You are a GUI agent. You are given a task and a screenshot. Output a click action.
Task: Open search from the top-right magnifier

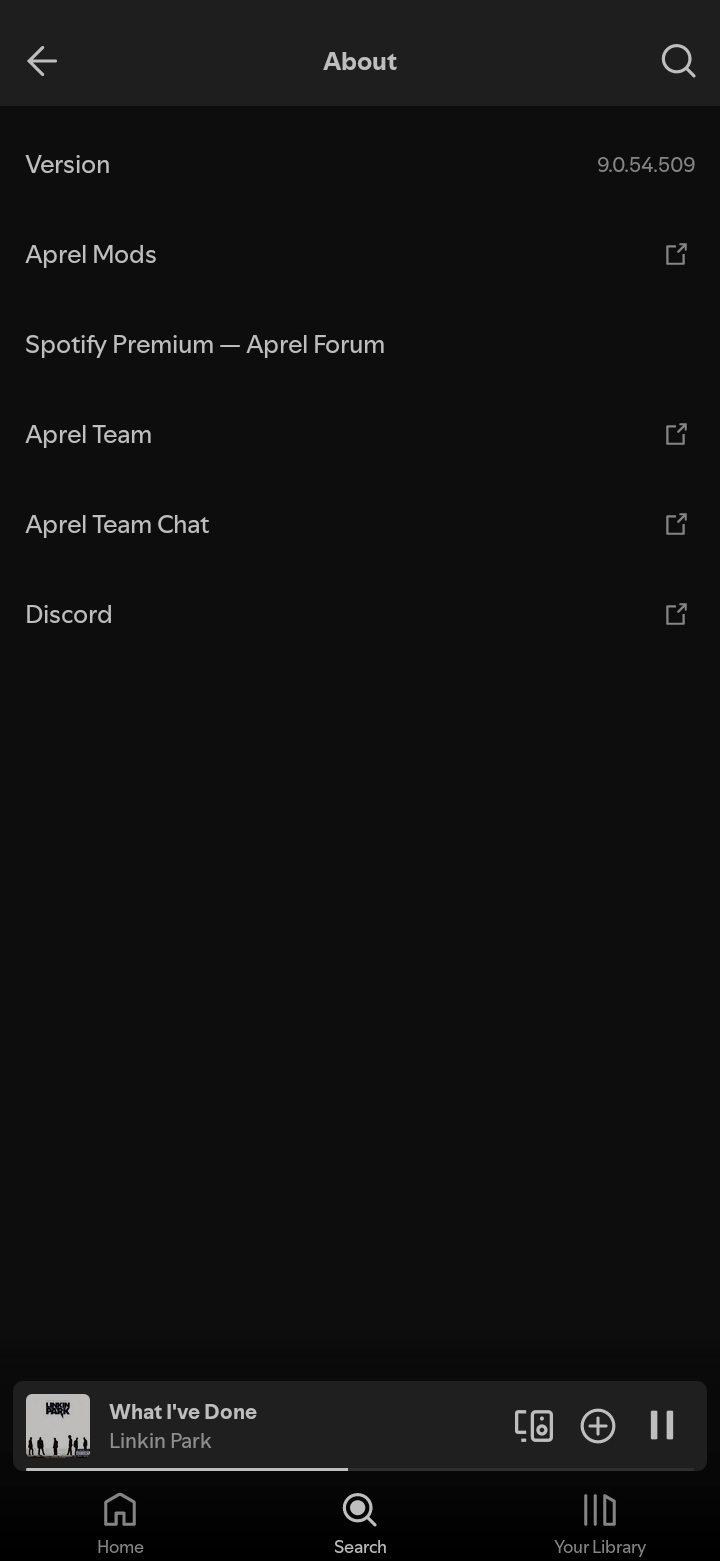click(678, 61)
